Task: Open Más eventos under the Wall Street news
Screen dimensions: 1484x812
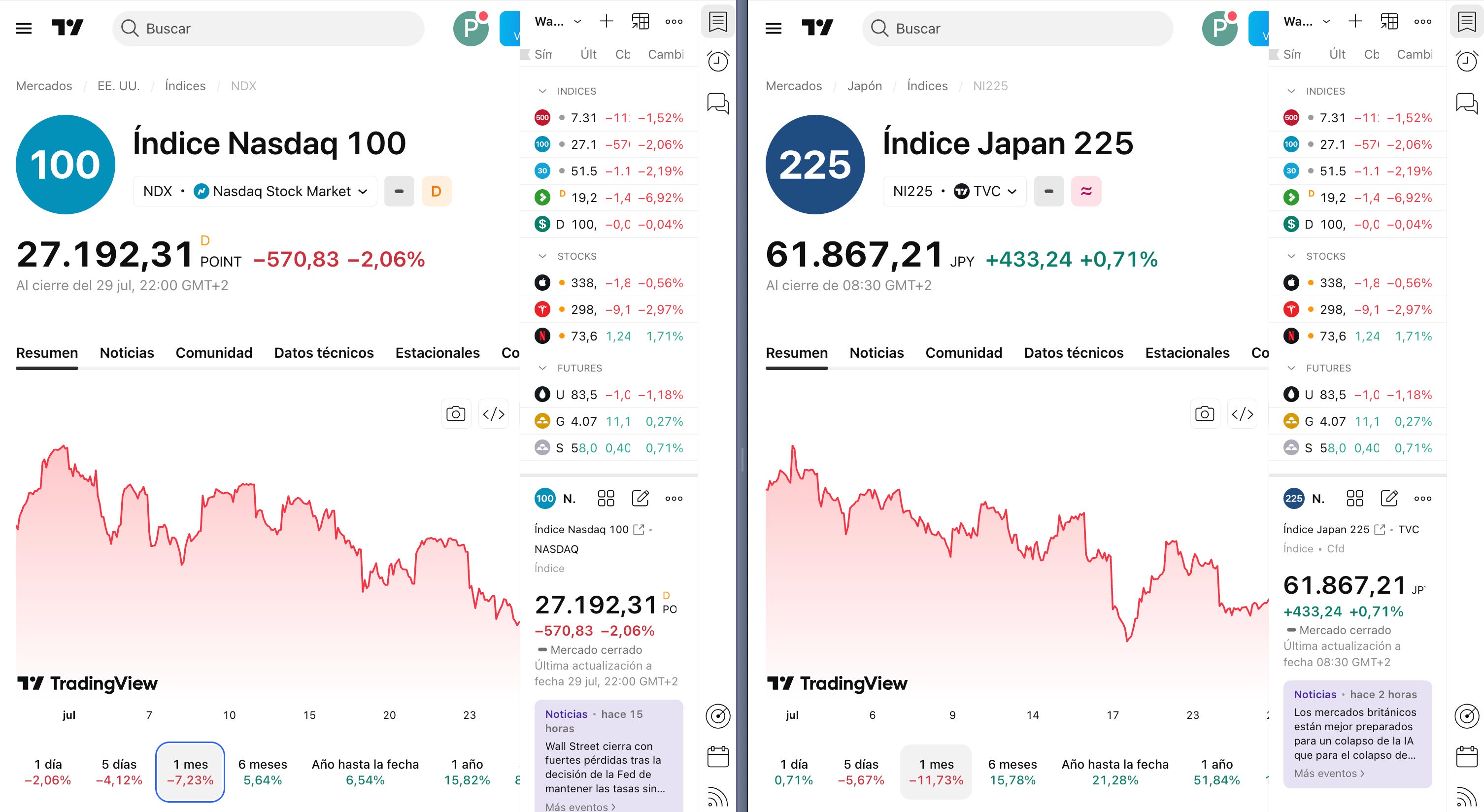Action: pyautogui.click(x=580, y=806)
